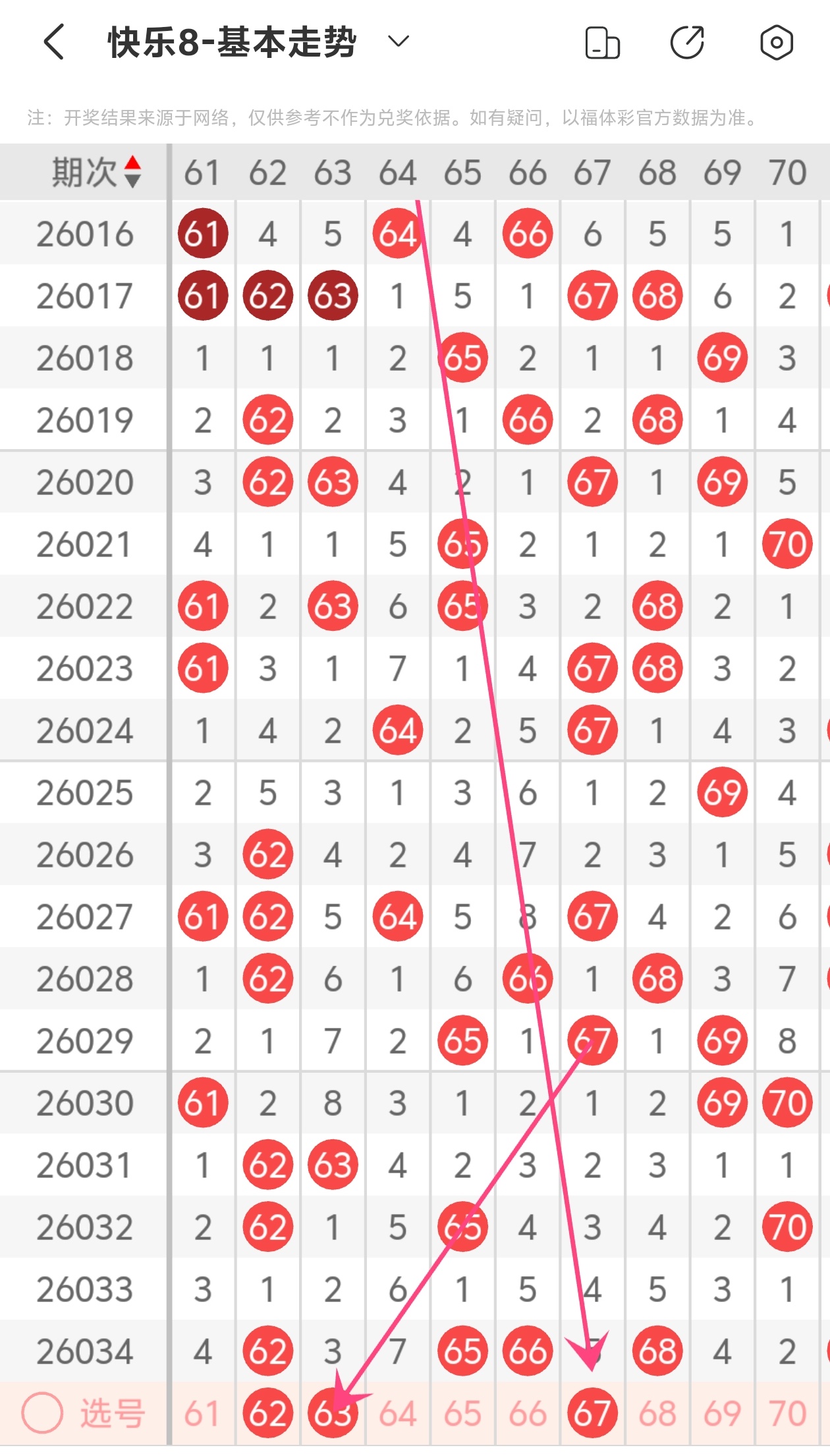
Task: Sort the draws by 期次
Action: [x=97, y=173]
